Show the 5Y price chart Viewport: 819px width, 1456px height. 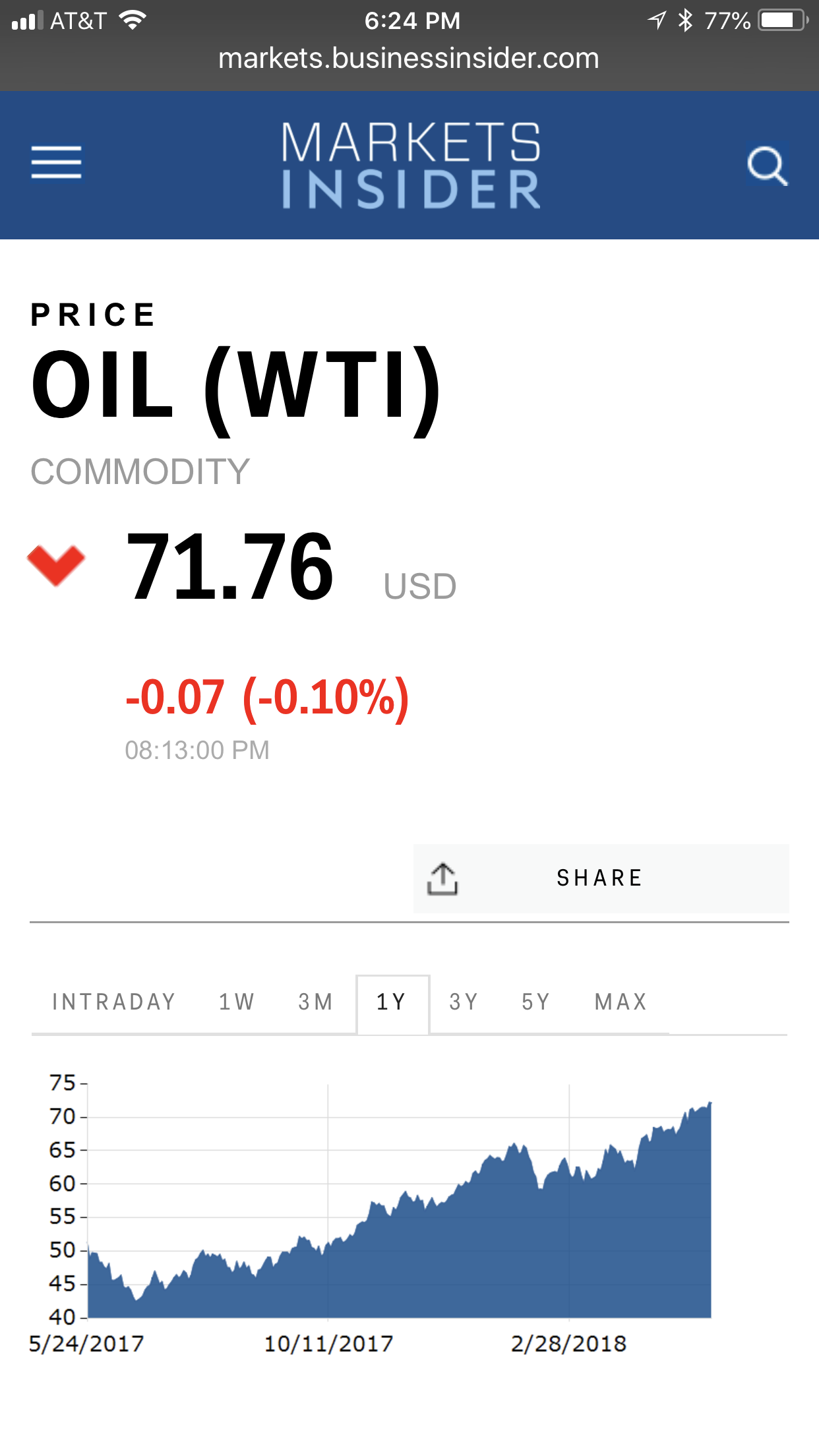[536, 1002]
